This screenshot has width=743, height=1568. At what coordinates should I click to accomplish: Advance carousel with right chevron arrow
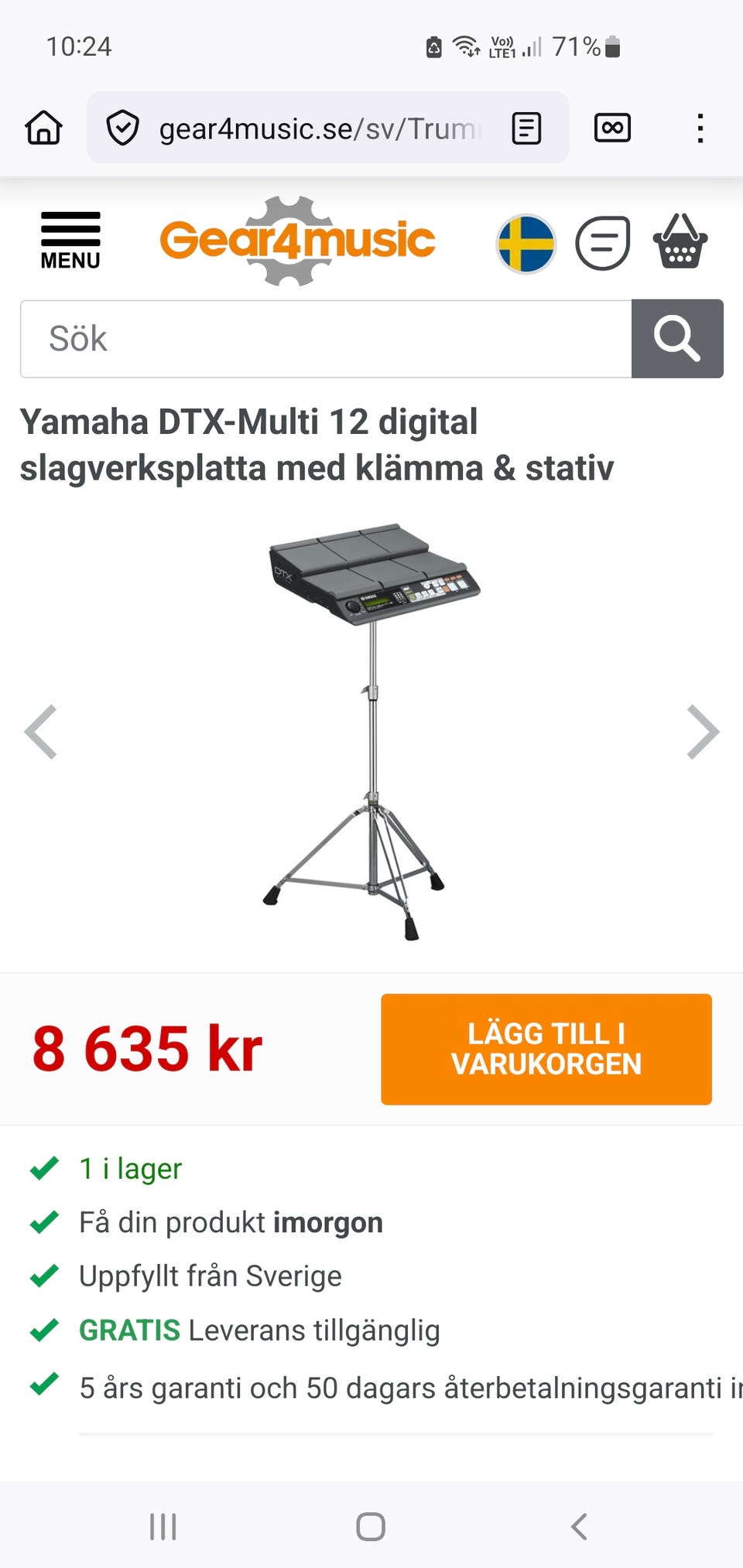click(x=703, y=730)
